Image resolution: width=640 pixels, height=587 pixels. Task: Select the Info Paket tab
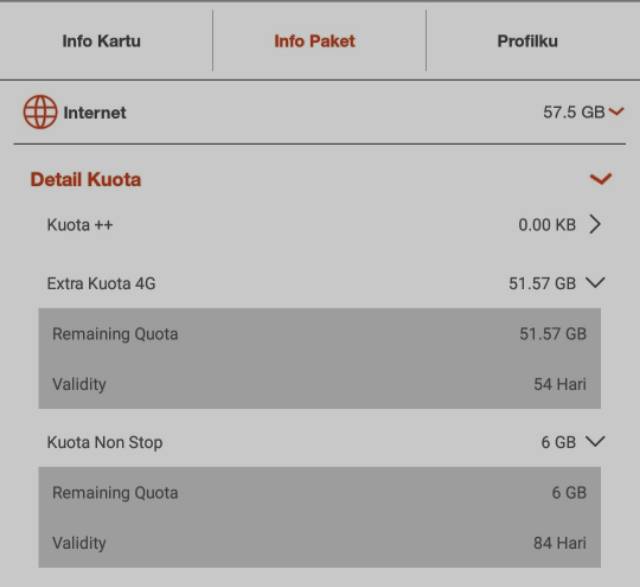[x=314, y=41]
